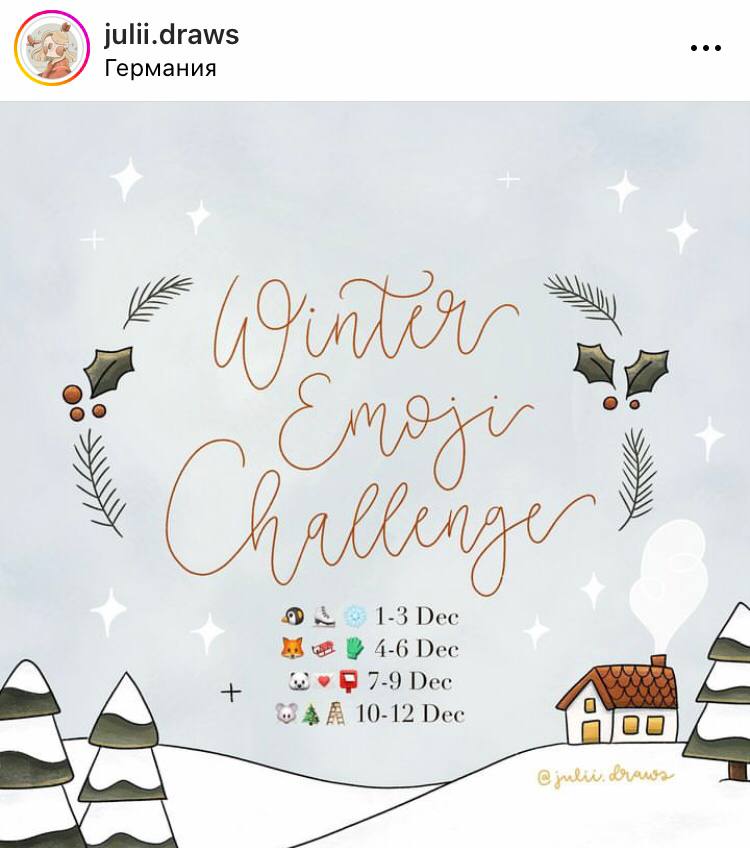Open the Германия location tag

point(160,68)
